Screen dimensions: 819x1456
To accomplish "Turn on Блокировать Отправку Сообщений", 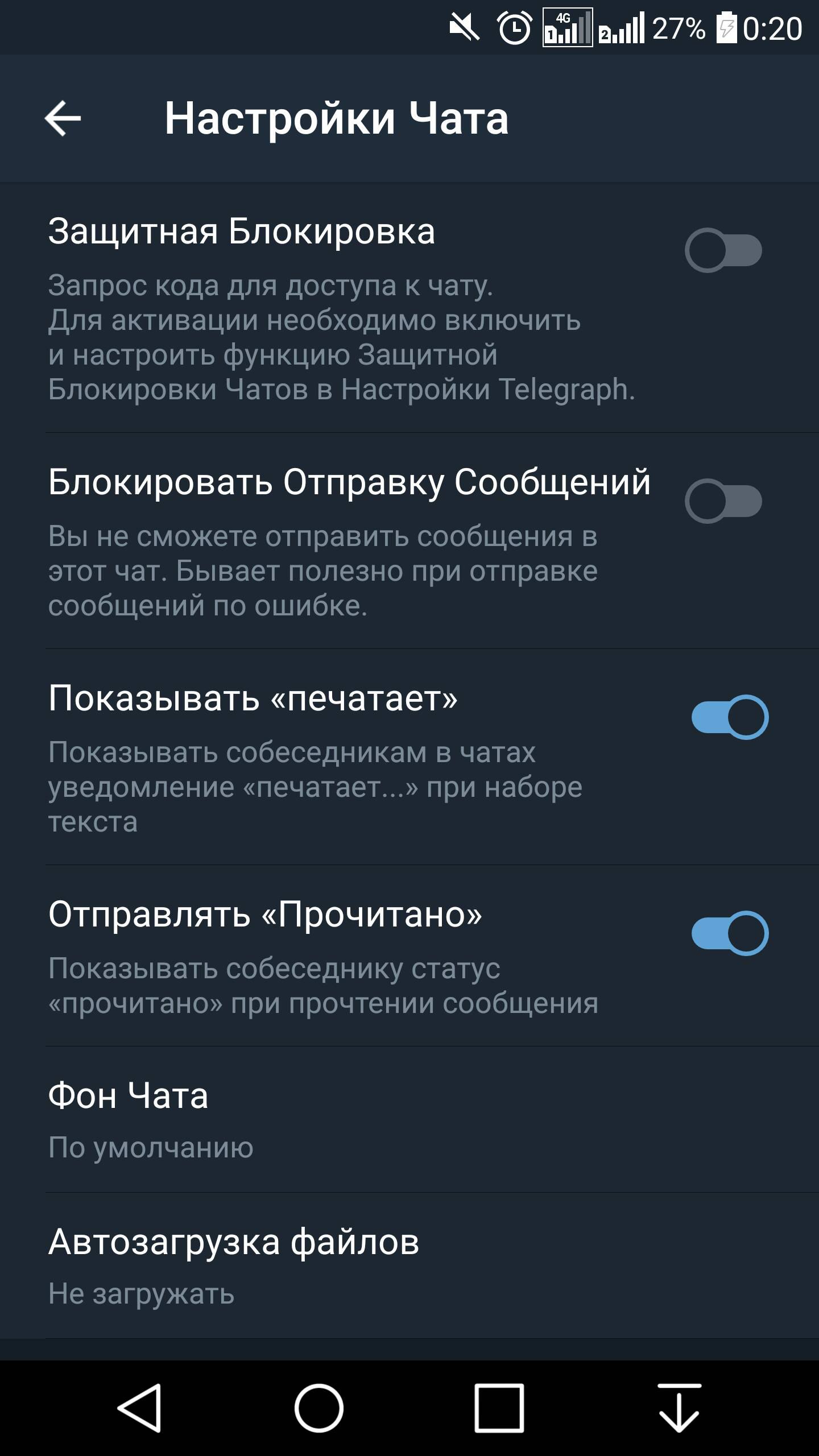I will [723, 501].
